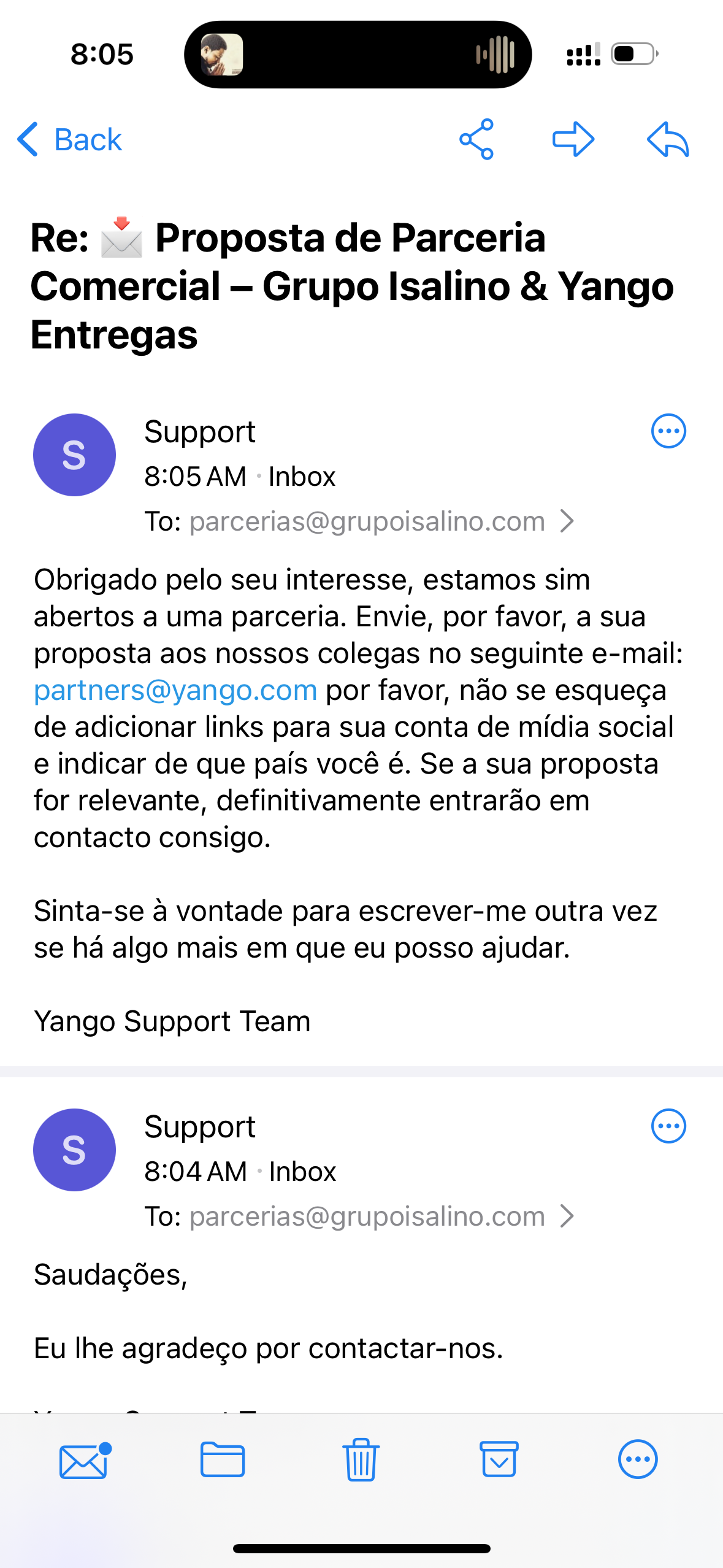Move email to a folder

(x=223, y=1459)
